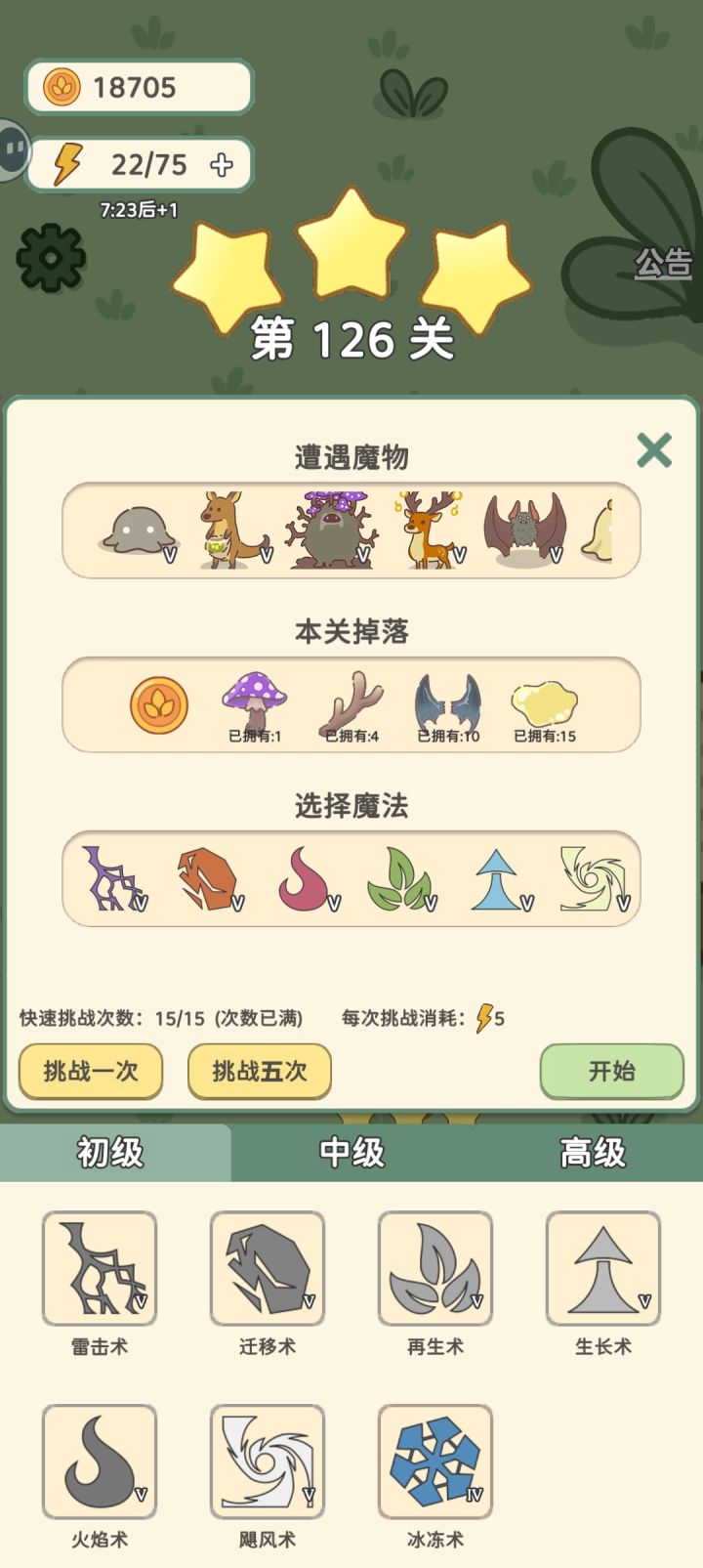Expand the V level badge on the bat monster
This screenshot has width=703, height=1568.
click(x=557, y=555)
